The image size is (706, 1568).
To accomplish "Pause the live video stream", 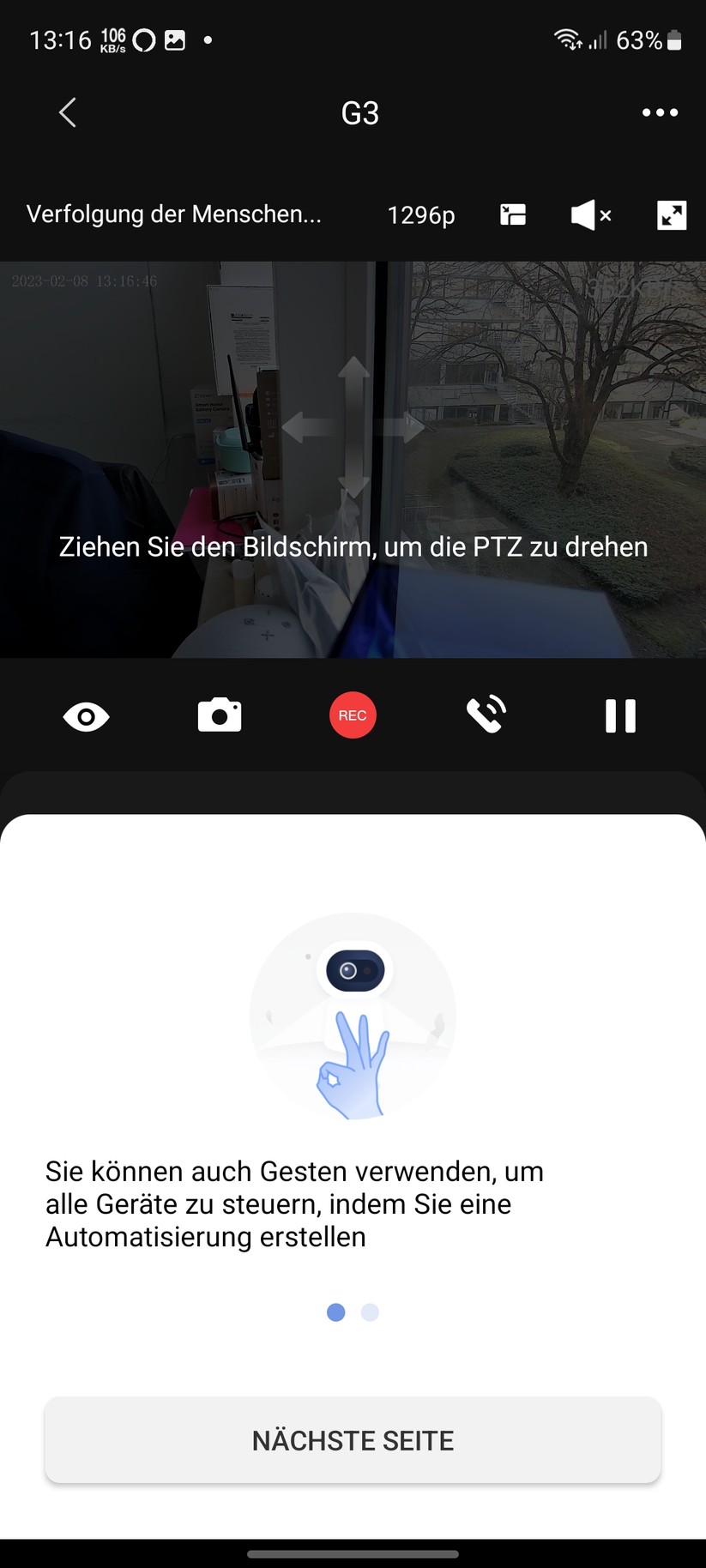I will 621,715.
